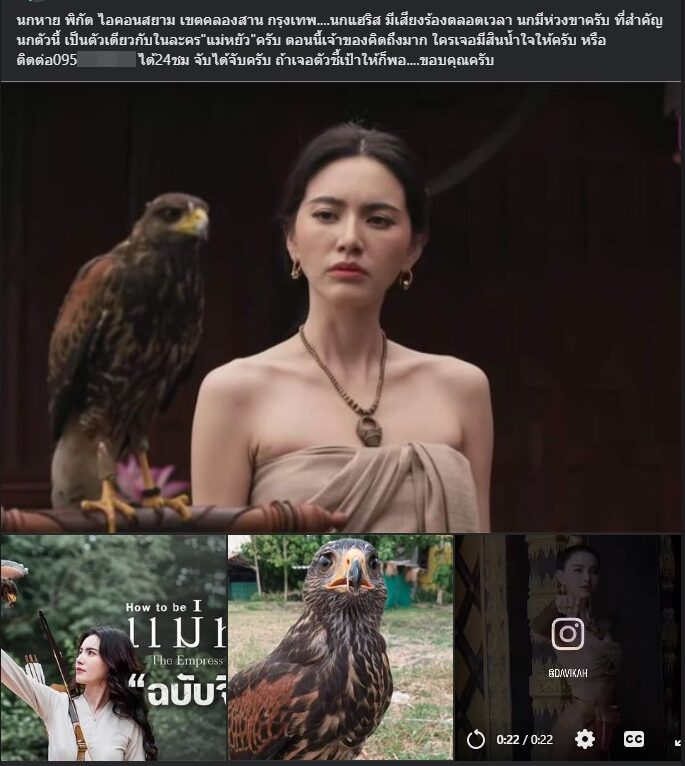
Task: Open the archer woman photo tile
Action: (113, 648)
